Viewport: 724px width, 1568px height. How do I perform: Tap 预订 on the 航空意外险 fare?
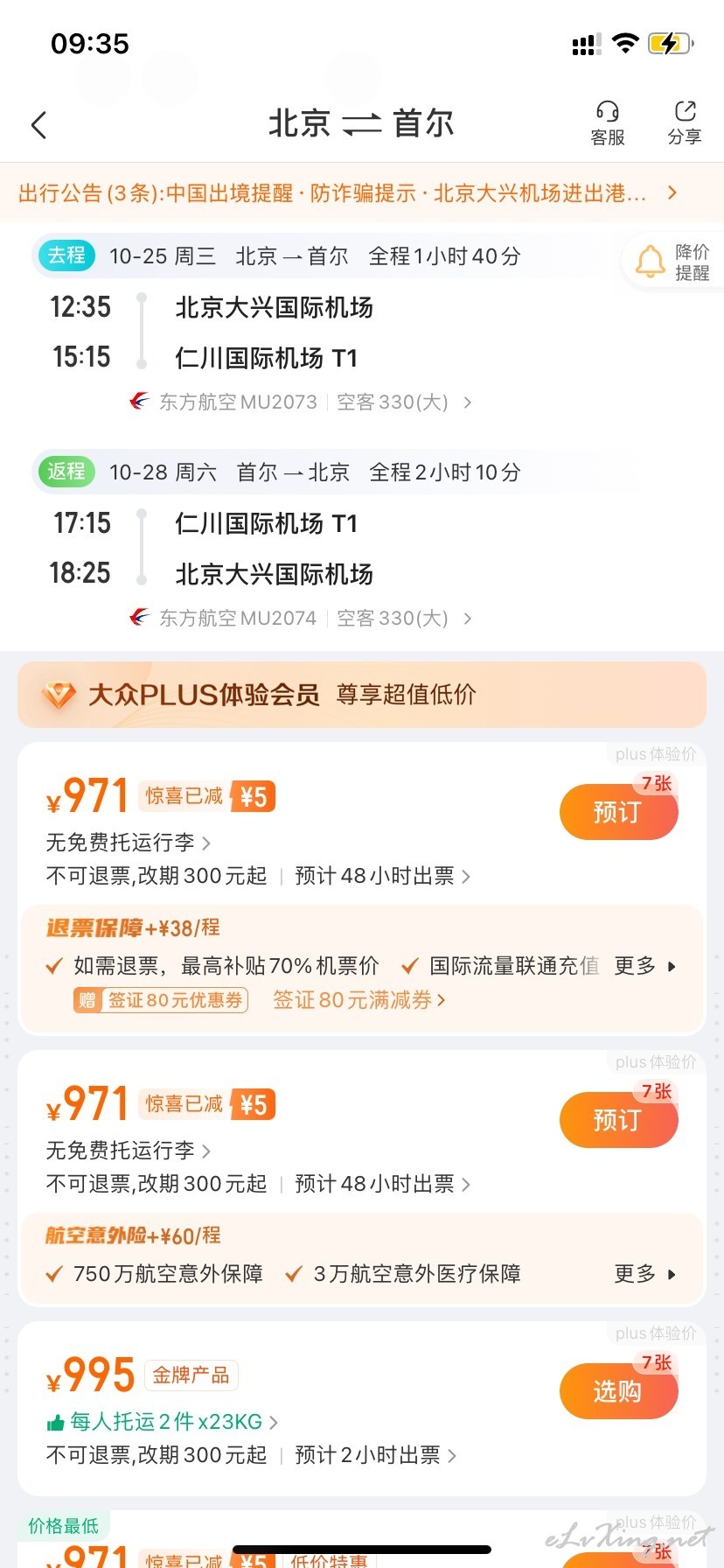point(618,1119)
